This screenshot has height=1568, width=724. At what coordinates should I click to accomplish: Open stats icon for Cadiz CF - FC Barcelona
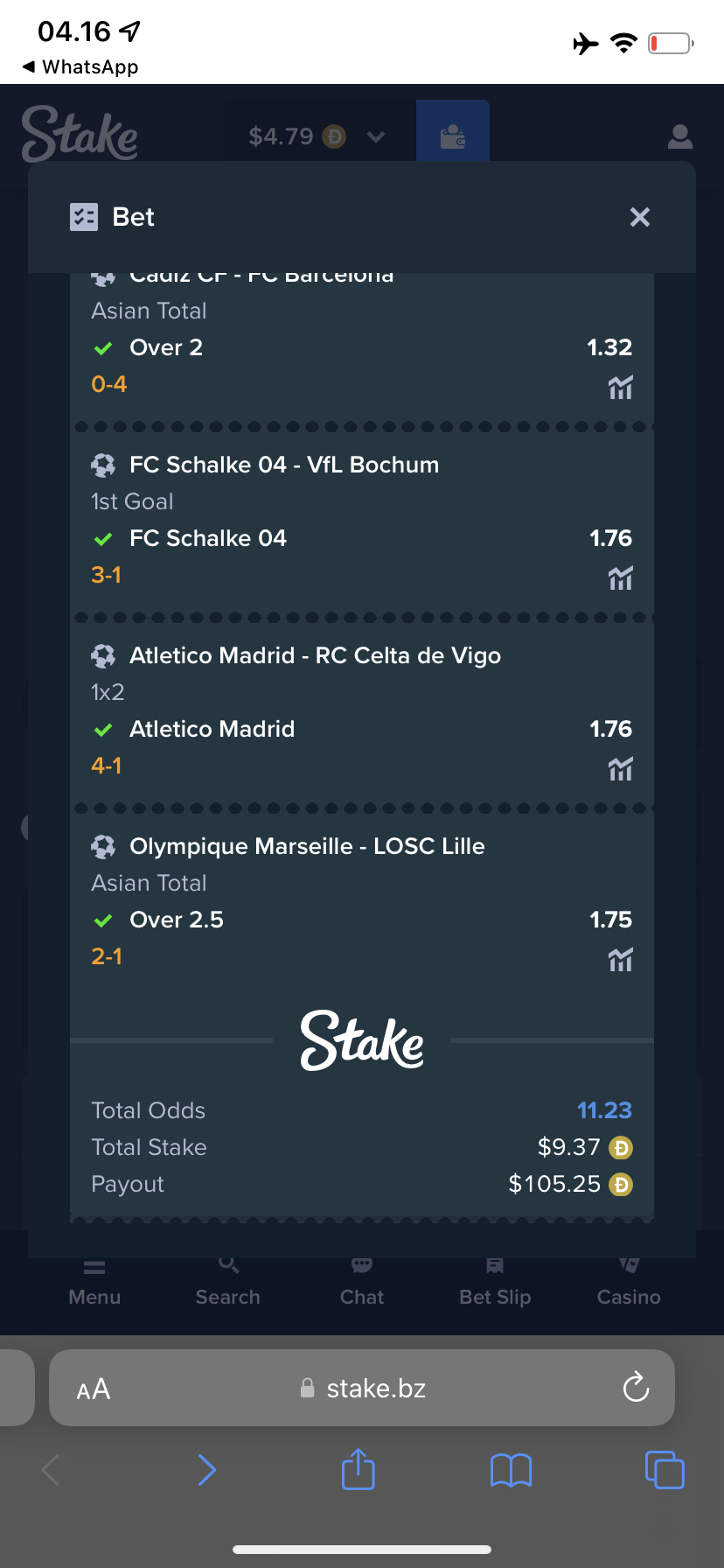point(621,387)
